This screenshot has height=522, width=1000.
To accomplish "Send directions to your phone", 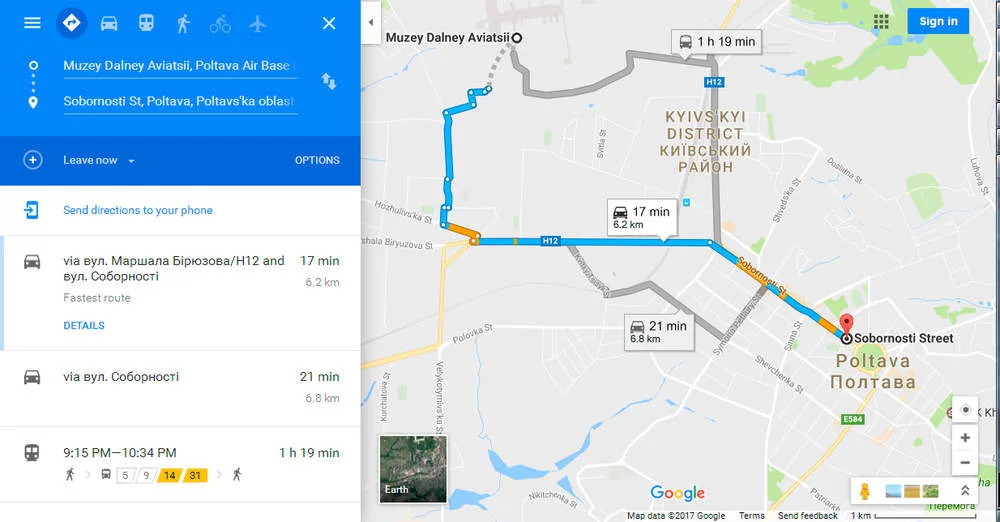I will click(137, 210).
